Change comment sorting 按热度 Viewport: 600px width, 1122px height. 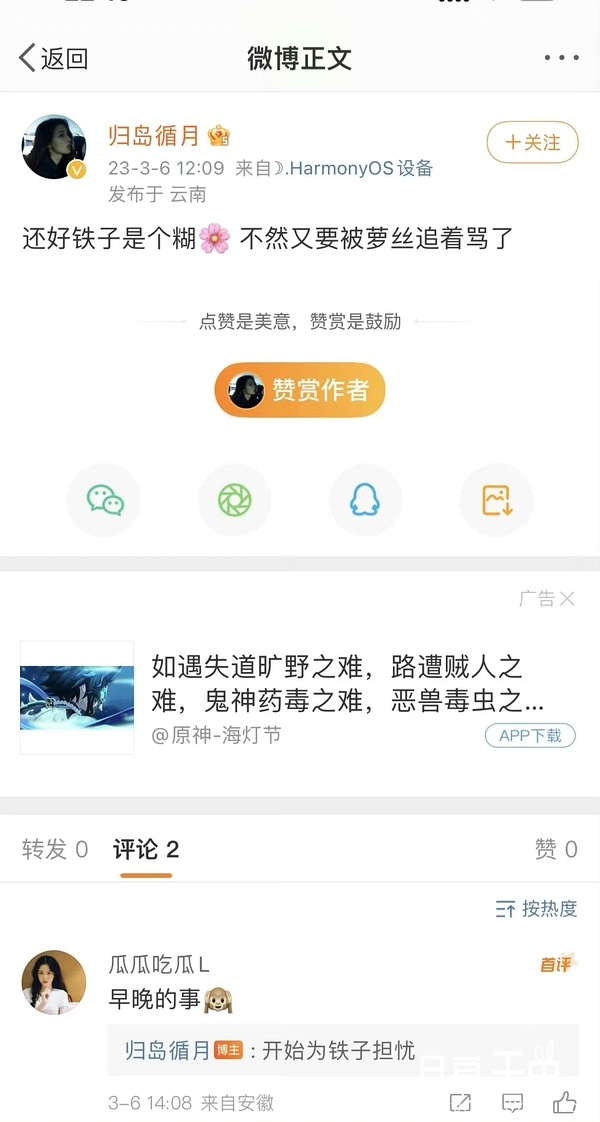[537, 909]
